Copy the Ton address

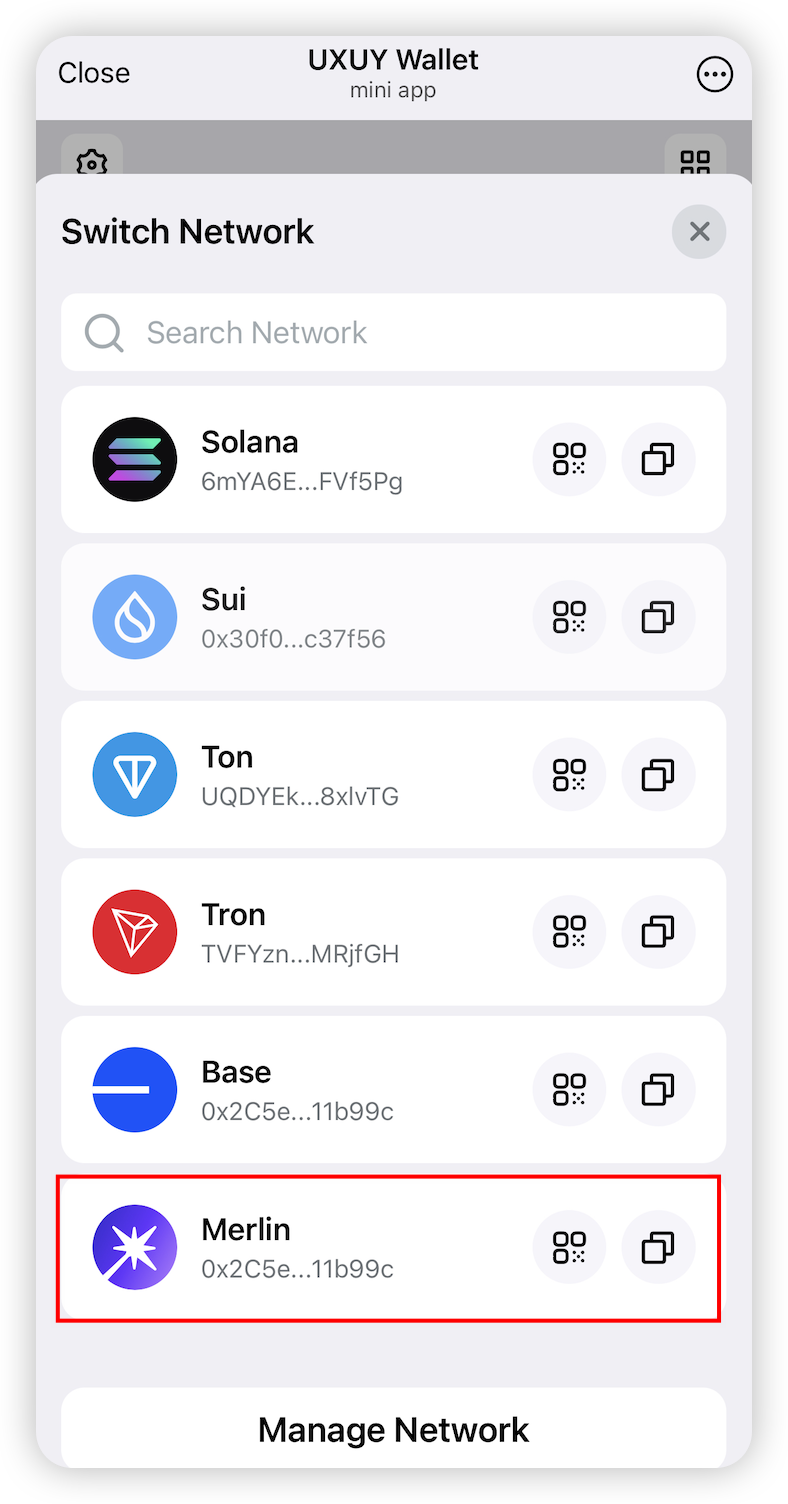pyautogui.click(x=658, y=775)
